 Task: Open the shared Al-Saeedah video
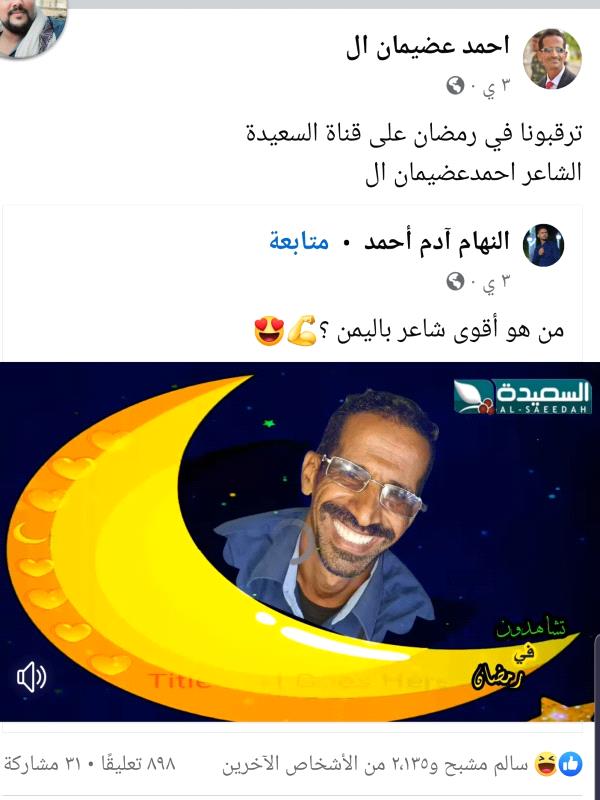coord(300,540)
